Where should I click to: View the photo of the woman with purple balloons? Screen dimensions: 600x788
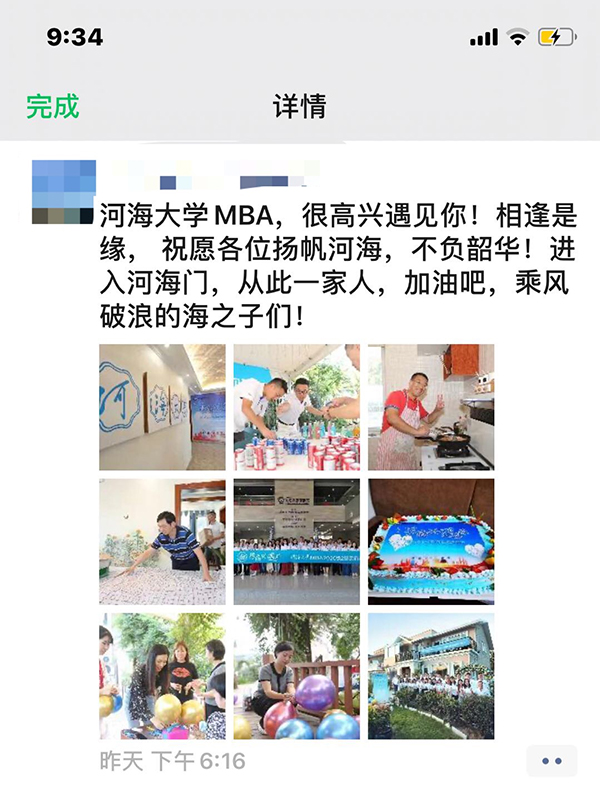click(296, 676)
